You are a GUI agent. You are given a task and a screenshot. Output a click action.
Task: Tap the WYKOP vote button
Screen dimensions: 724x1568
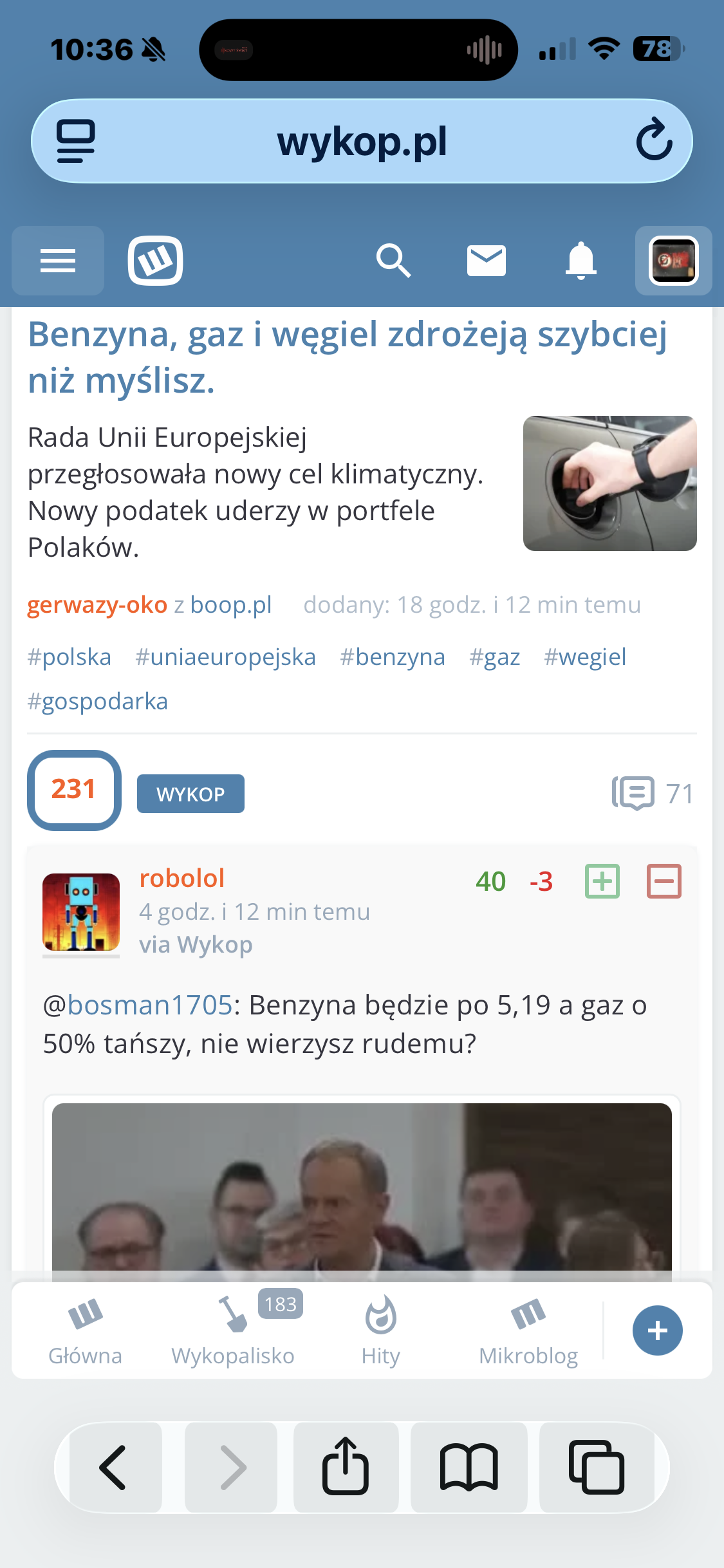click(x=190, y=794)
